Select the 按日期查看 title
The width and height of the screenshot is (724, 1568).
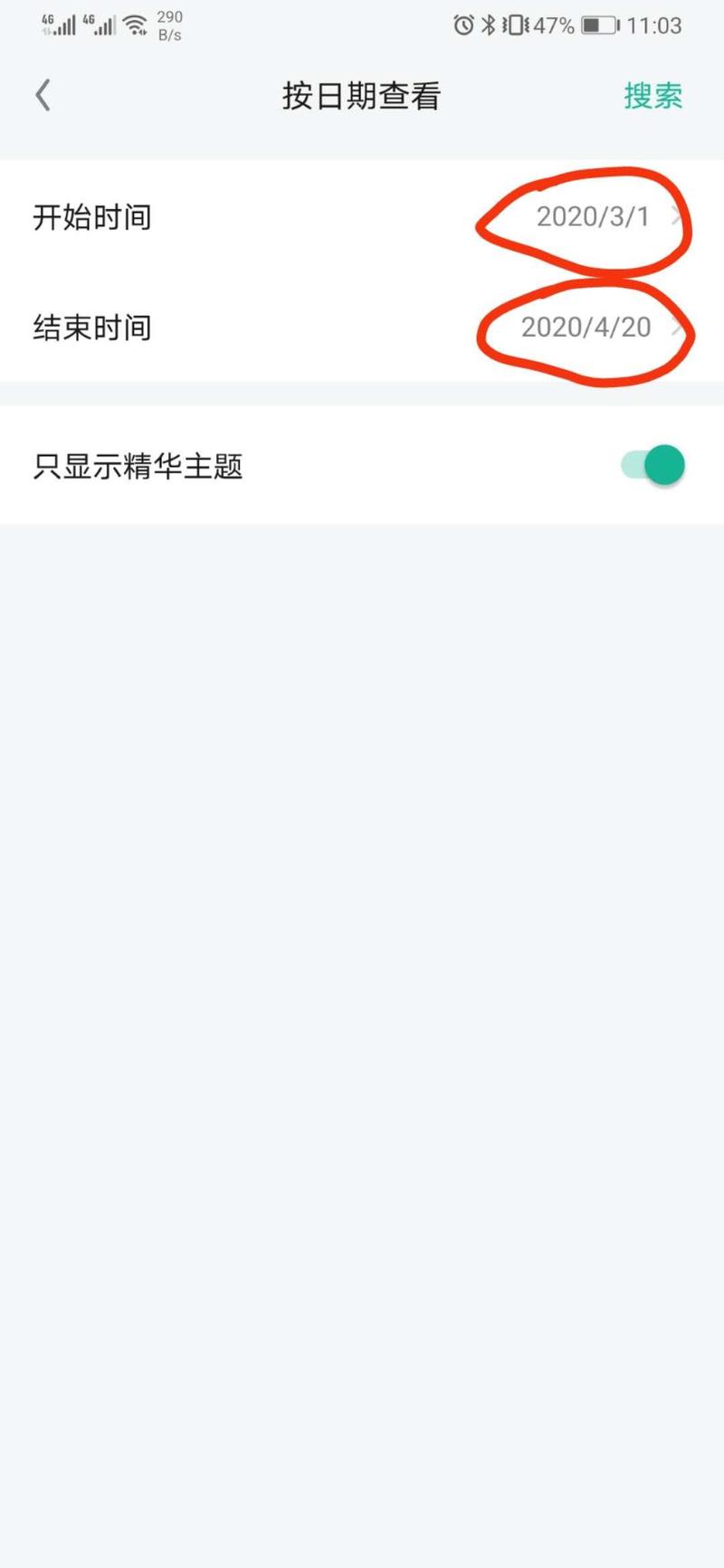click(x=361, y=96)
